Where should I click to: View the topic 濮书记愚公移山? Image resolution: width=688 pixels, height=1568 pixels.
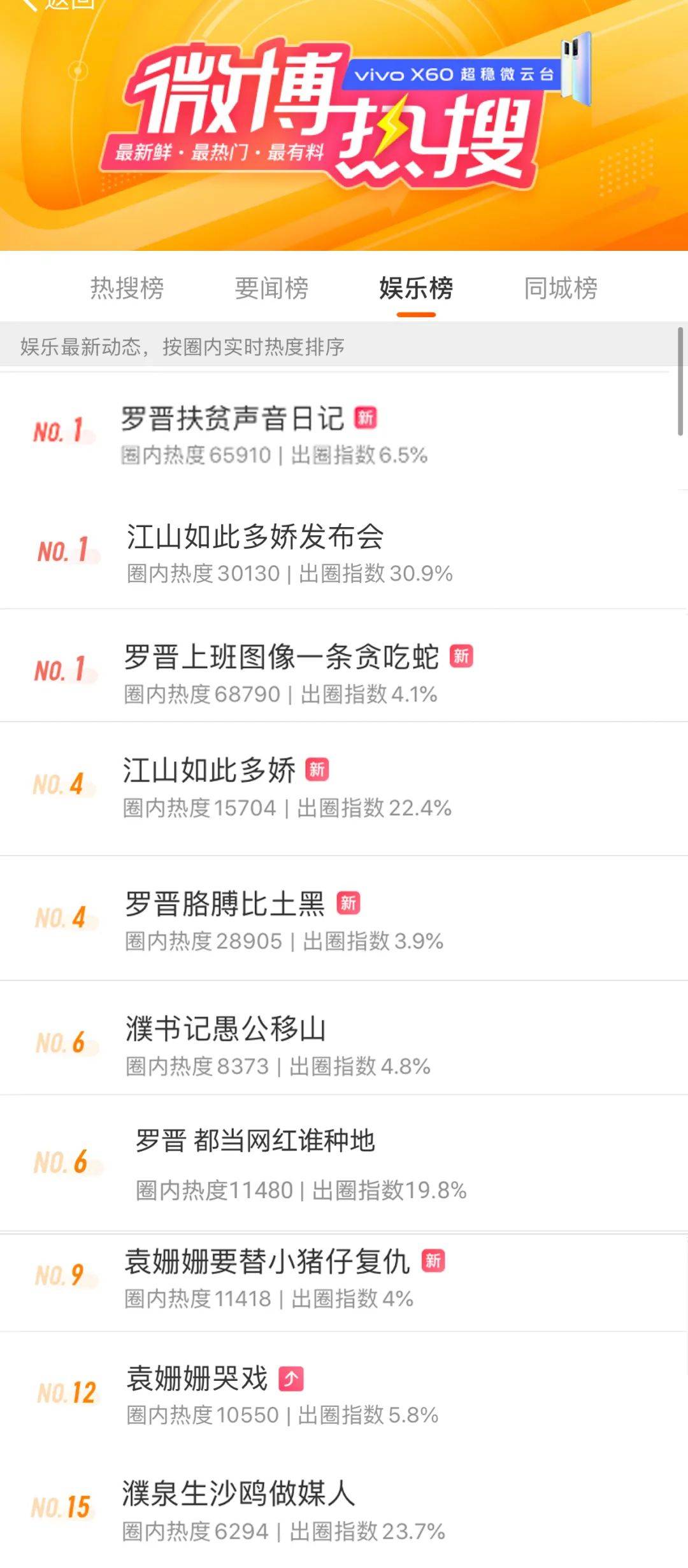[226, 1029]
